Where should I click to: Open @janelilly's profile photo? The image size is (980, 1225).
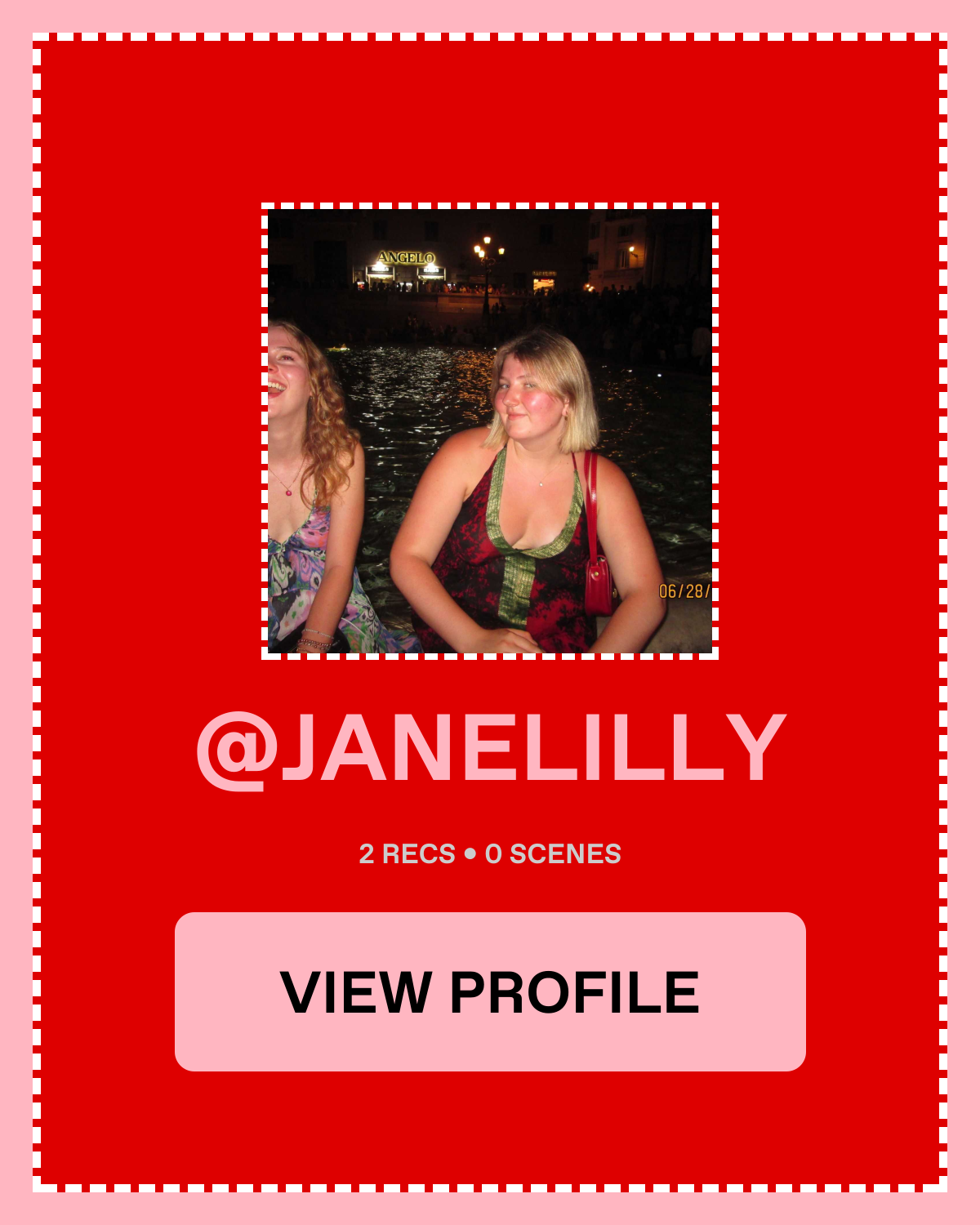(x=490, y=431)
